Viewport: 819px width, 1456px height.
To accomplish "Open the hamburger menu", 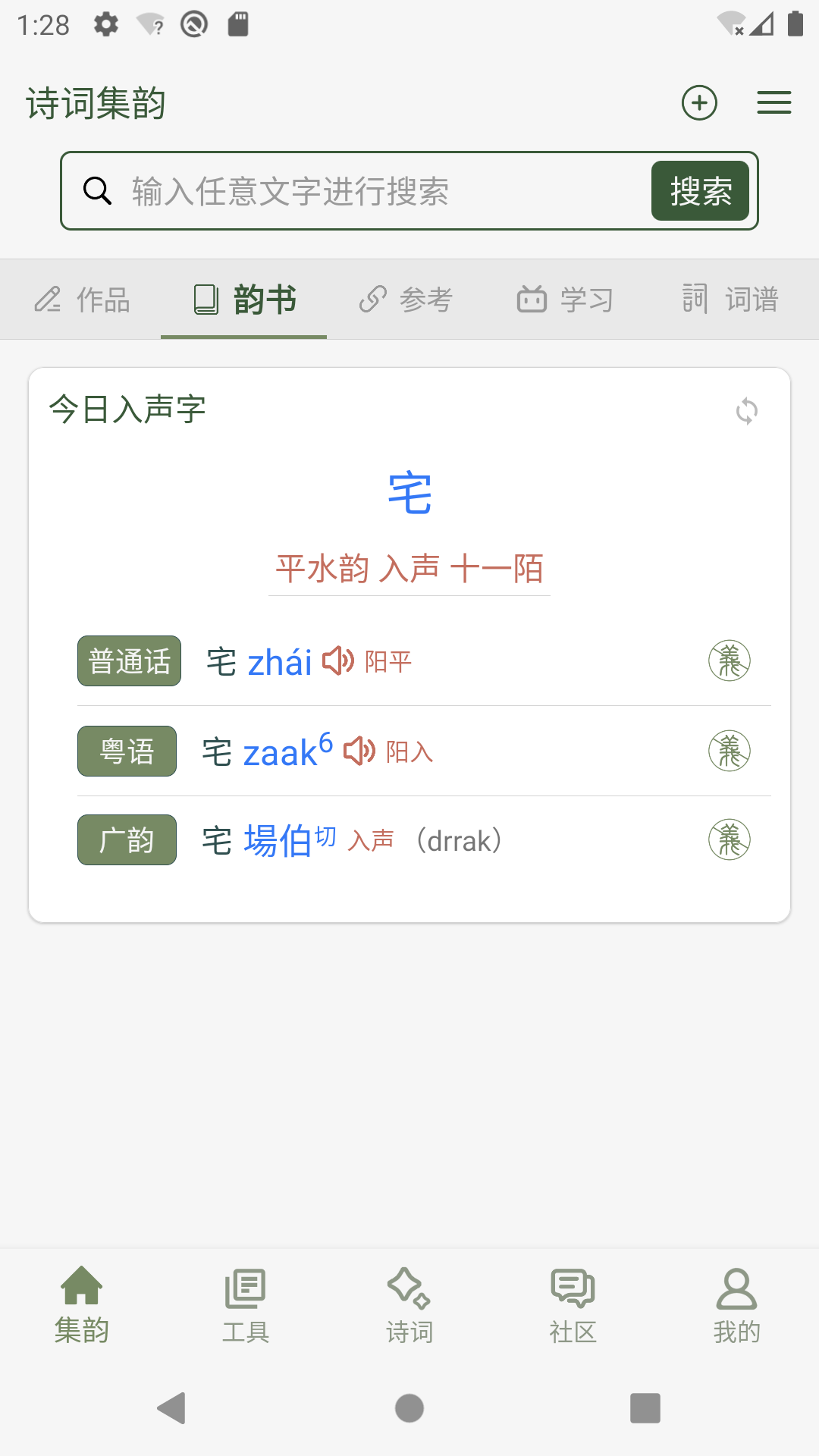I will click(773, 103).
